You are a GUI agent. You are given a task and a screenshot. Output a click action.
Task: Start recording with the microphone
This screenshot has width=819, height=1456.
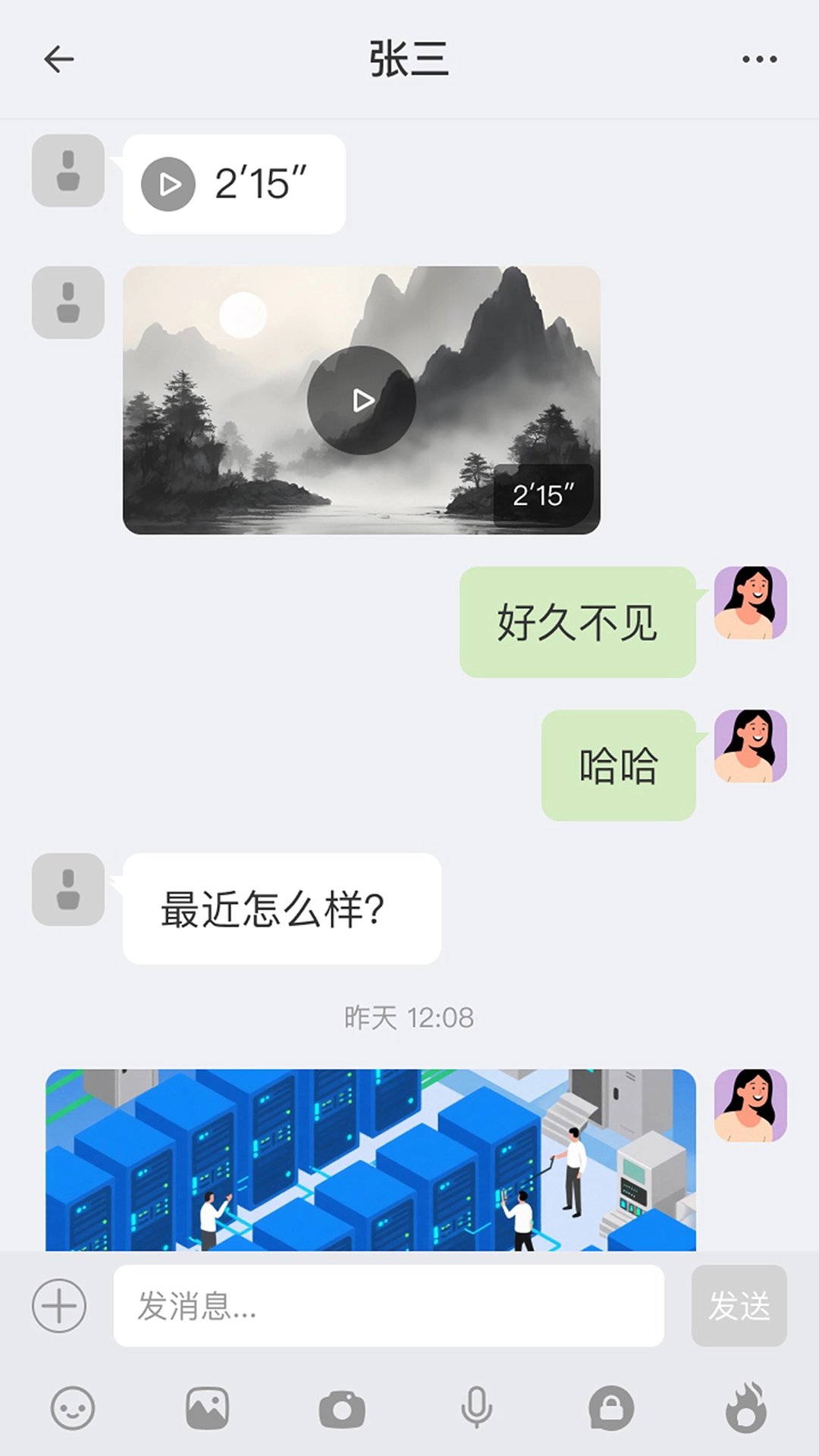[476, 1408]
